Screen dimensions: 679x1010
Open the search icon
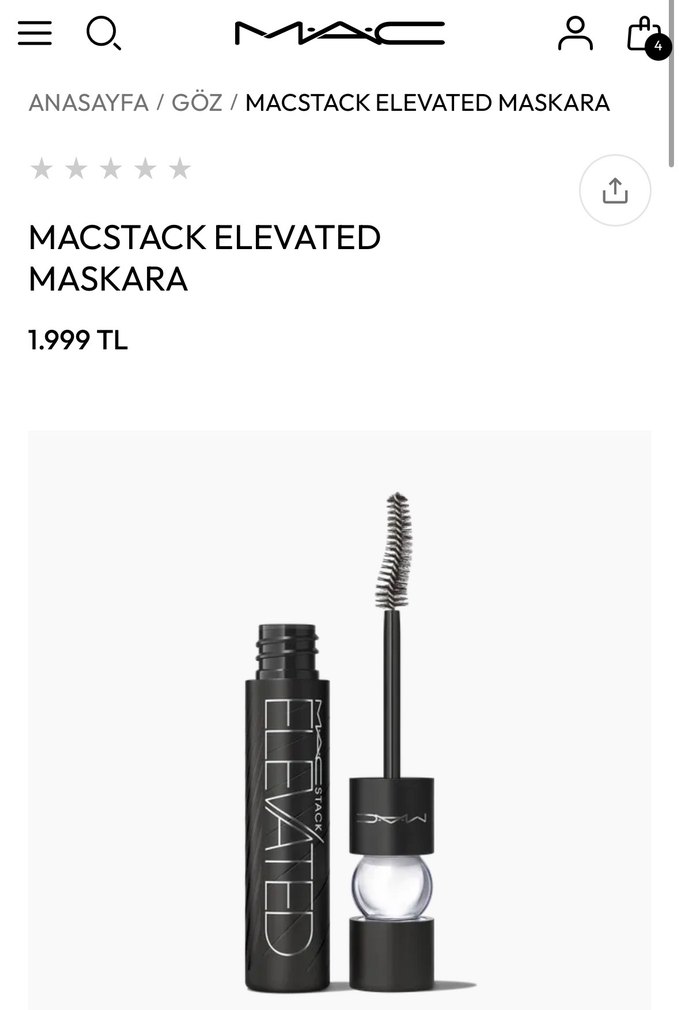102,33
